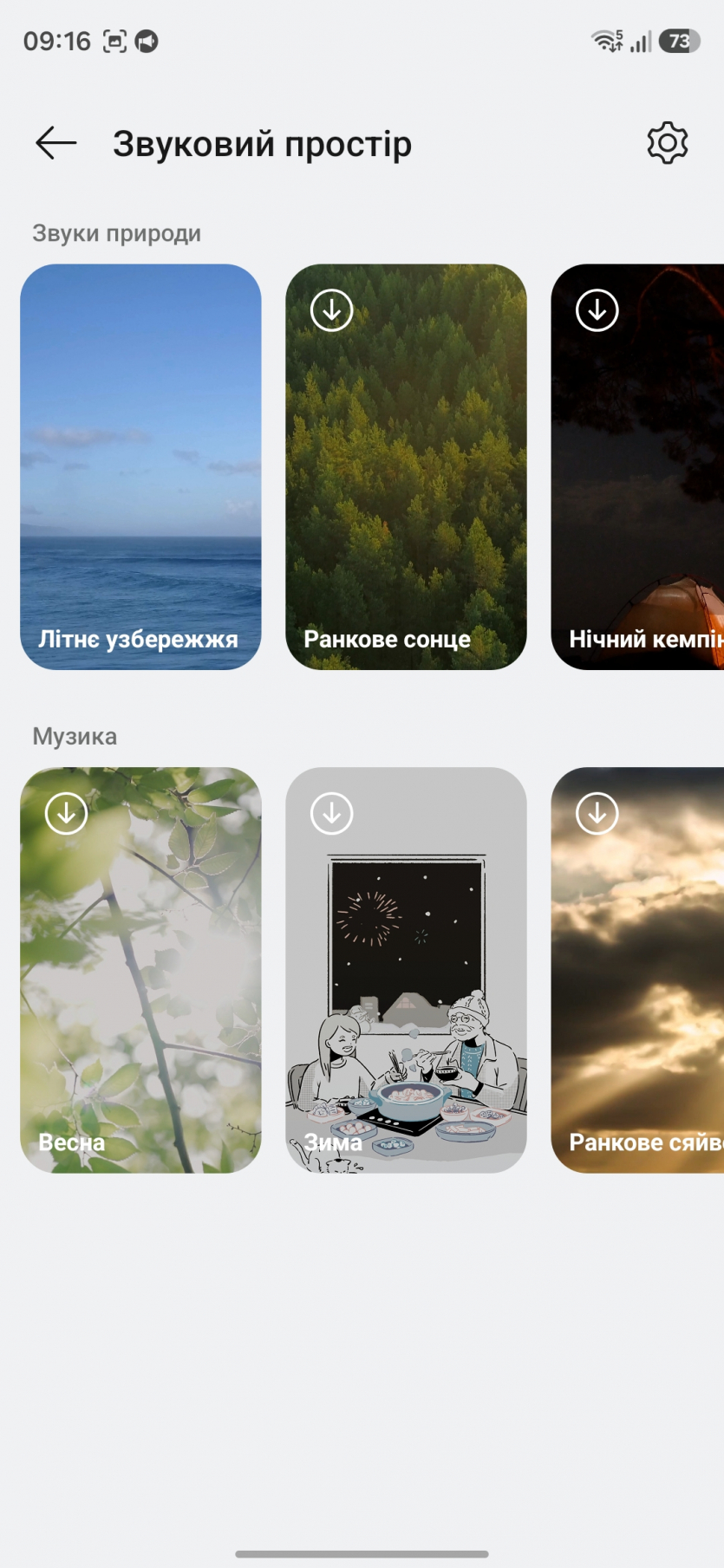Viewport: 724px width, 1568px height.
Task: Play the Літнє узбережжя nature sound
Action: [x=140, y=466]
